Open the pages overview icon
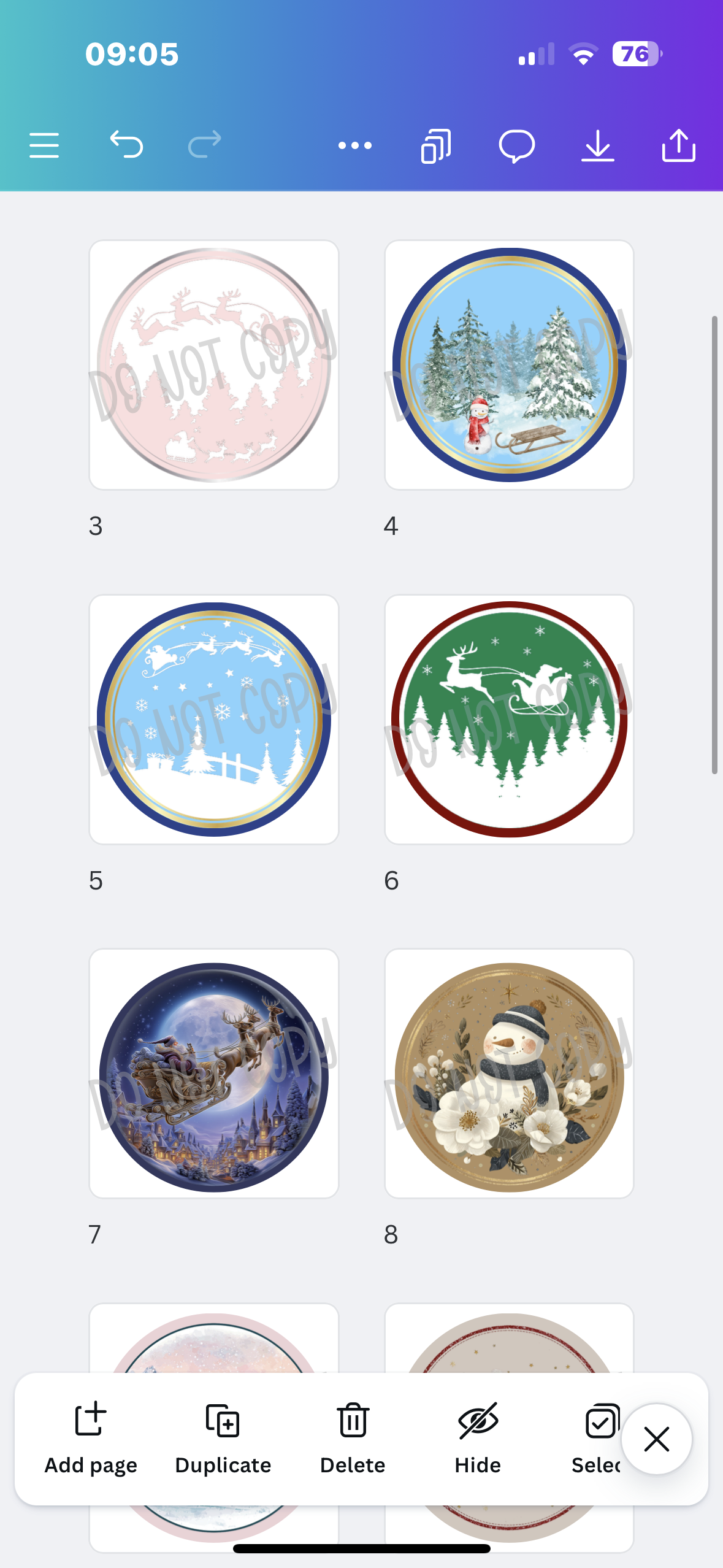Image resolution: width=723 pixels, height=1568 pixels. [436, 145]
